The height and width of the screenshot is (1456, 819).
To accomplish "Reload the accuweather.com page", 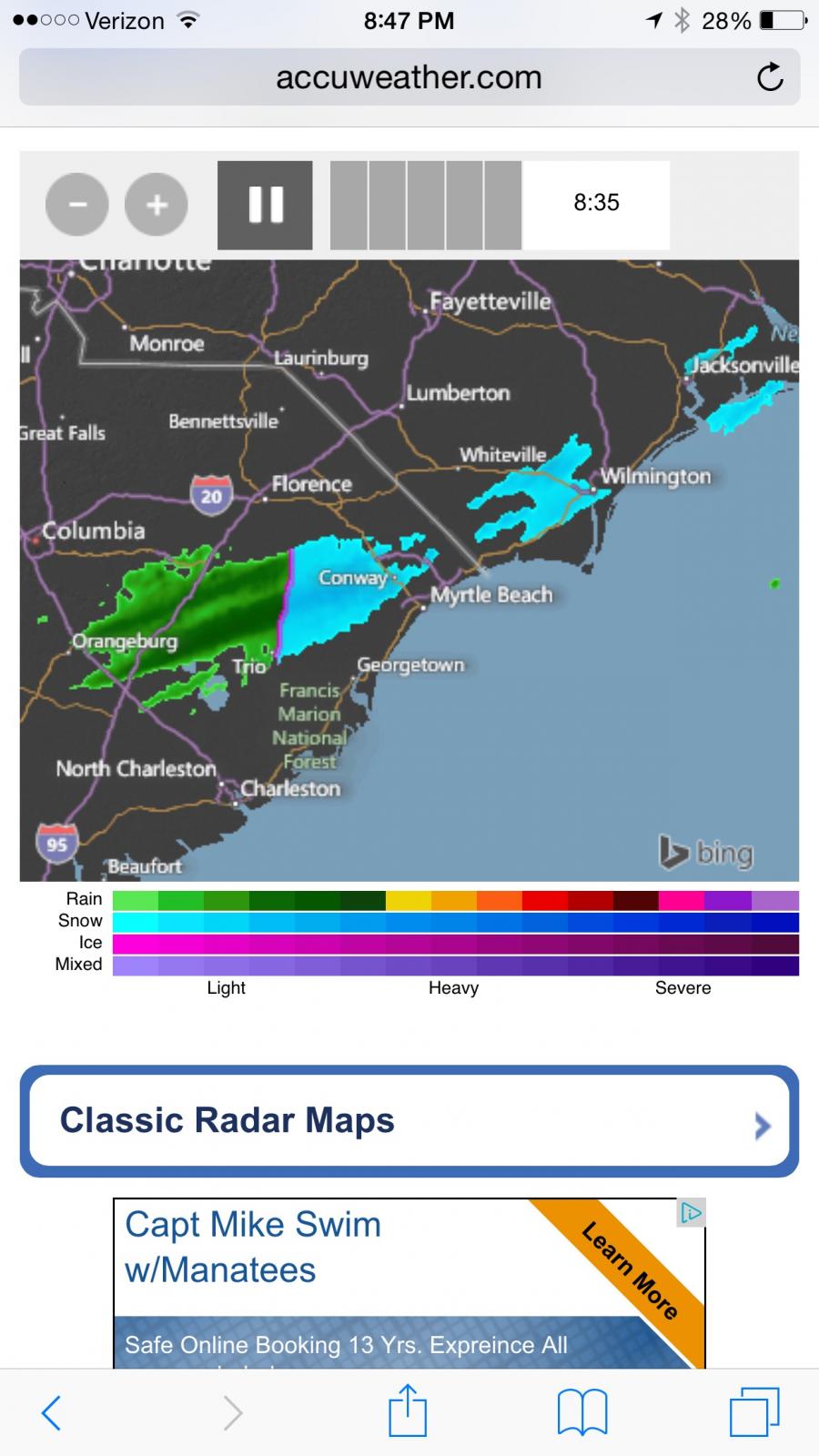I will point(770,77).
